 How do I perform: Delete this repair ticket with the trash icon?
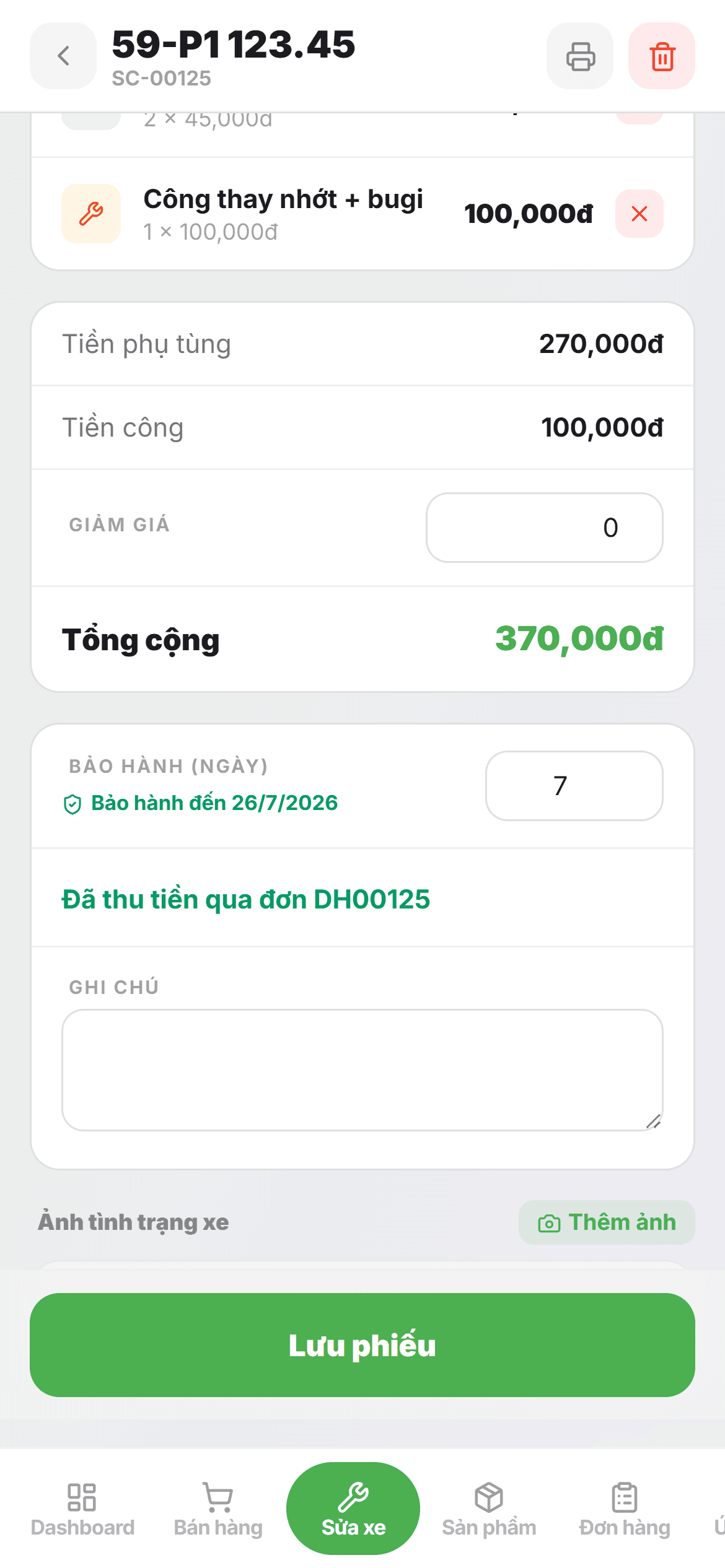click(x=662, y=56)
